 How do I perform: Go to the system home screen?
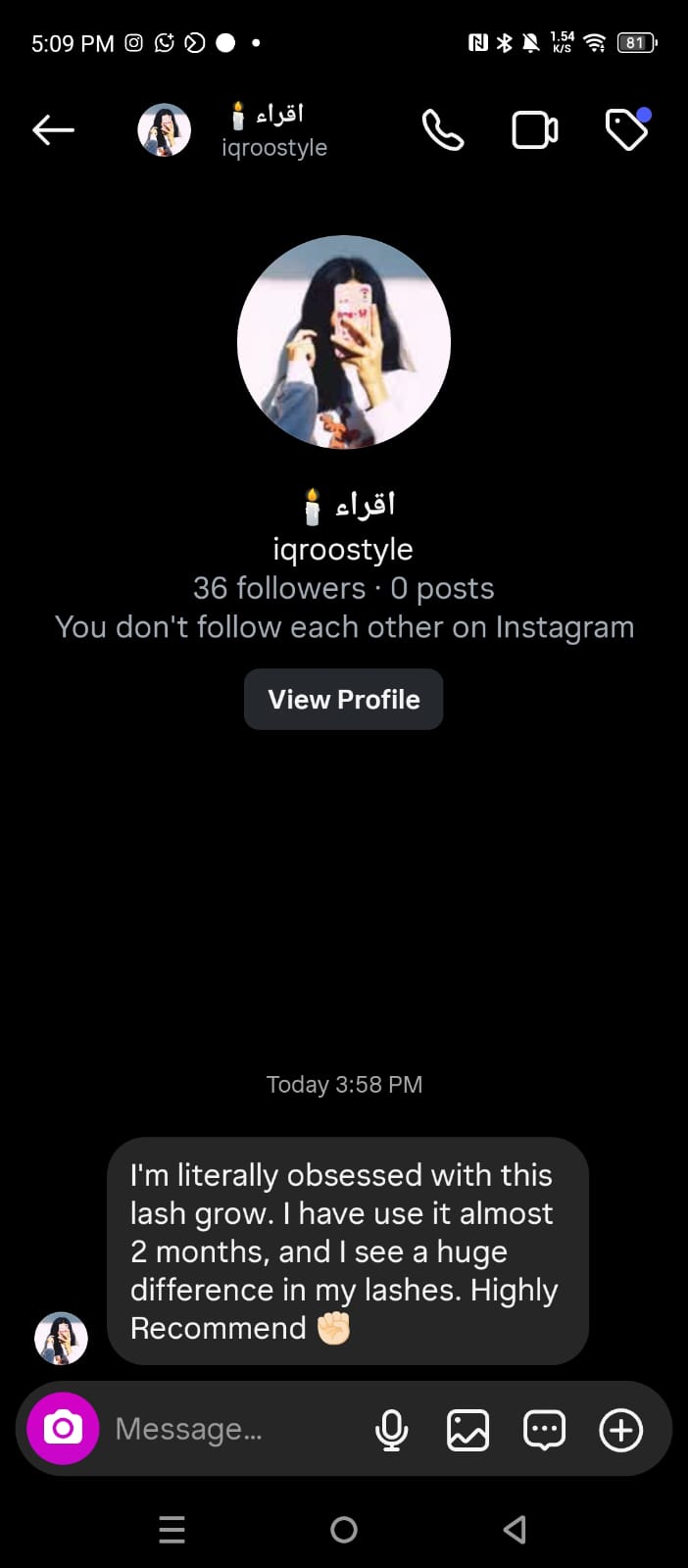[x=344, y=1530]
